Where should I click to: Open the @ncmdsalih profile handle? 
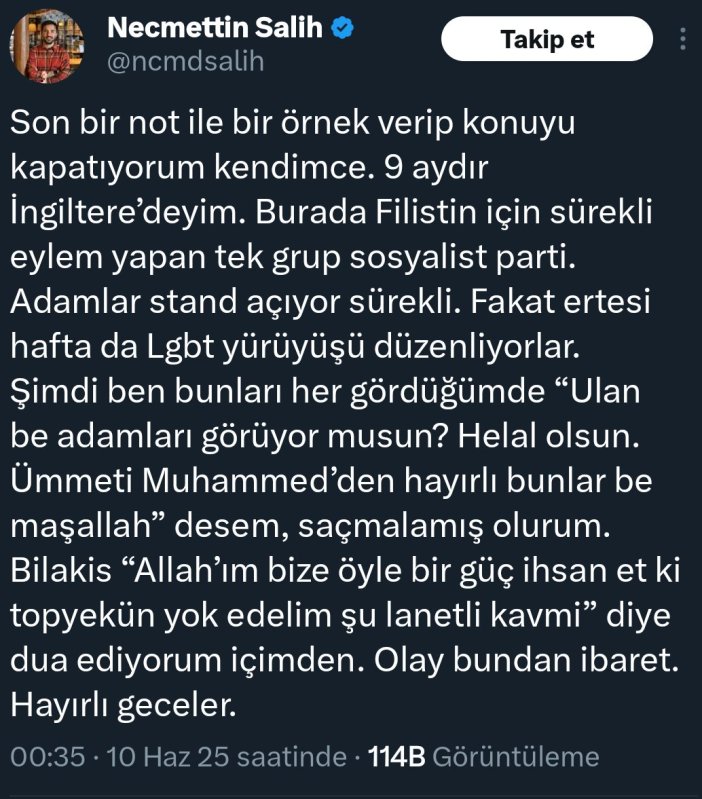[x=185, y=63]
